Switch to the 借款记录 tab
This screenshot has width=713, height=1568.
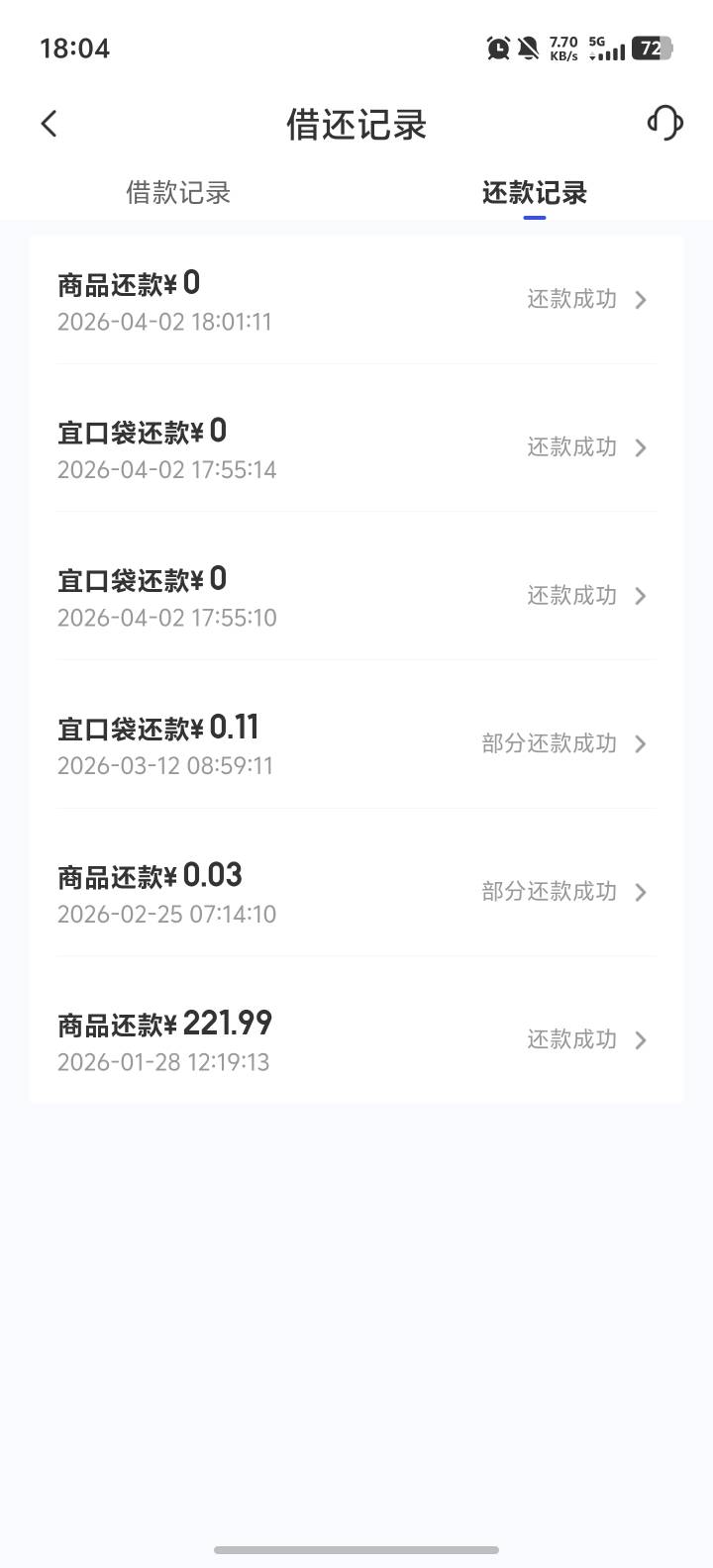[178, 192]
